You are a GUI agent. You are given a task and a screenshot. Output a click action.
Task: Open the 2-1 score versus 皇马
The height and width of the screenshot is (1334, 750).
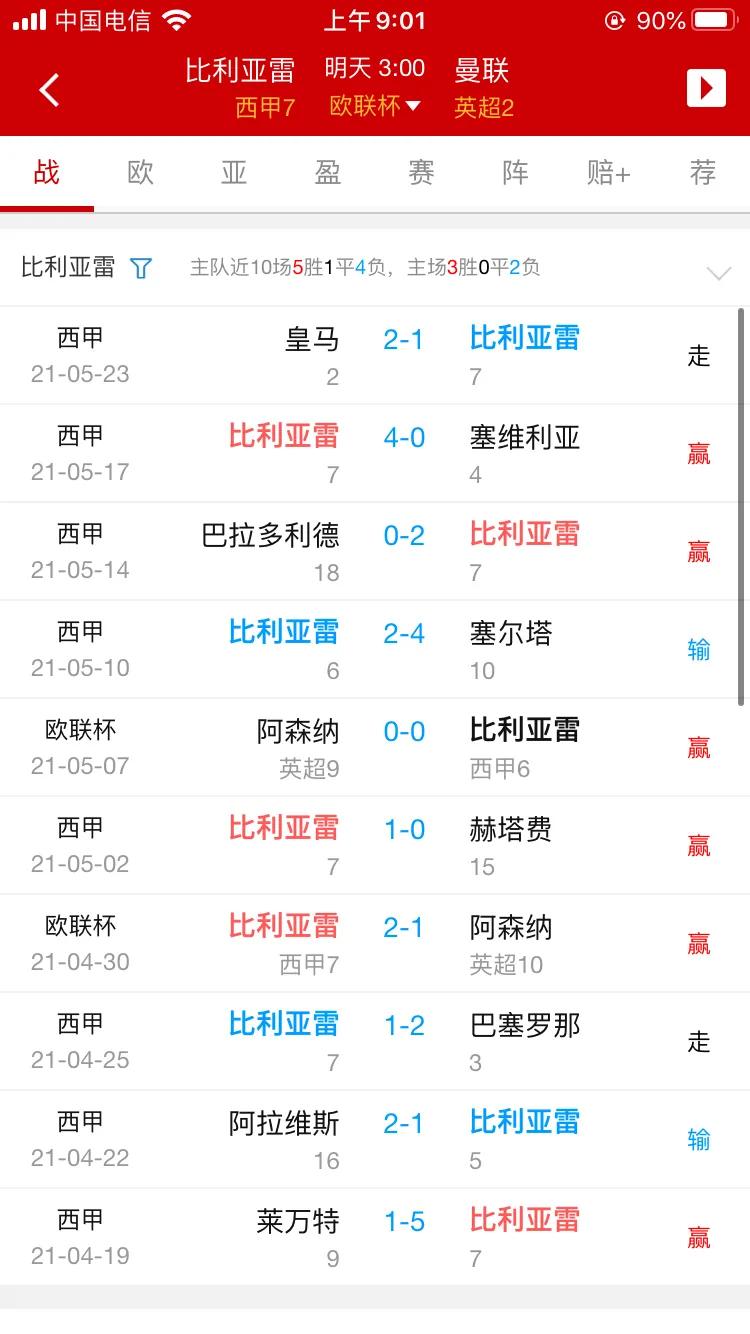(x=403, y=339)
